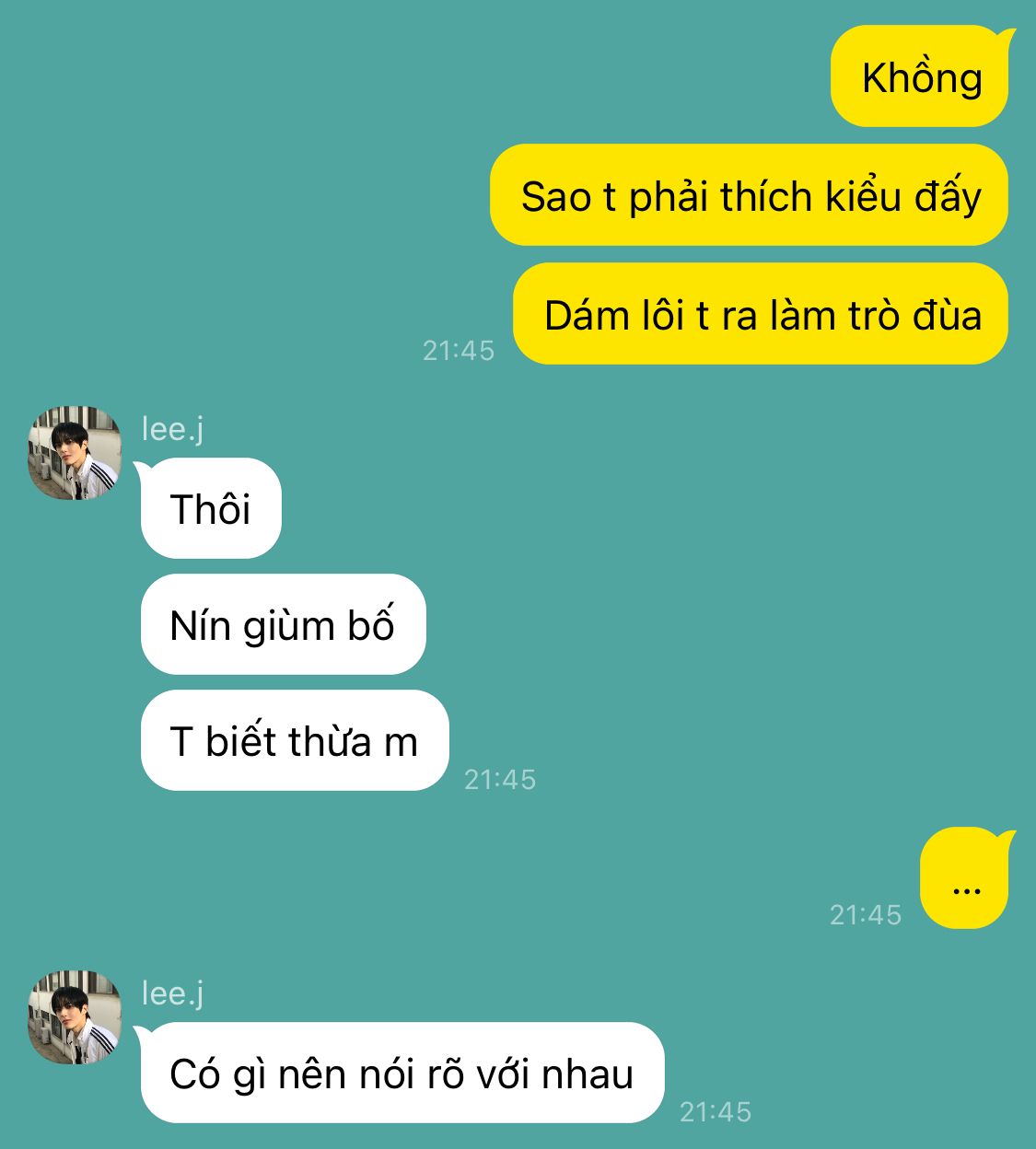Open lee.j's avatar beside the "Thôi" message

pyautogui.click(x=75, y=453)
